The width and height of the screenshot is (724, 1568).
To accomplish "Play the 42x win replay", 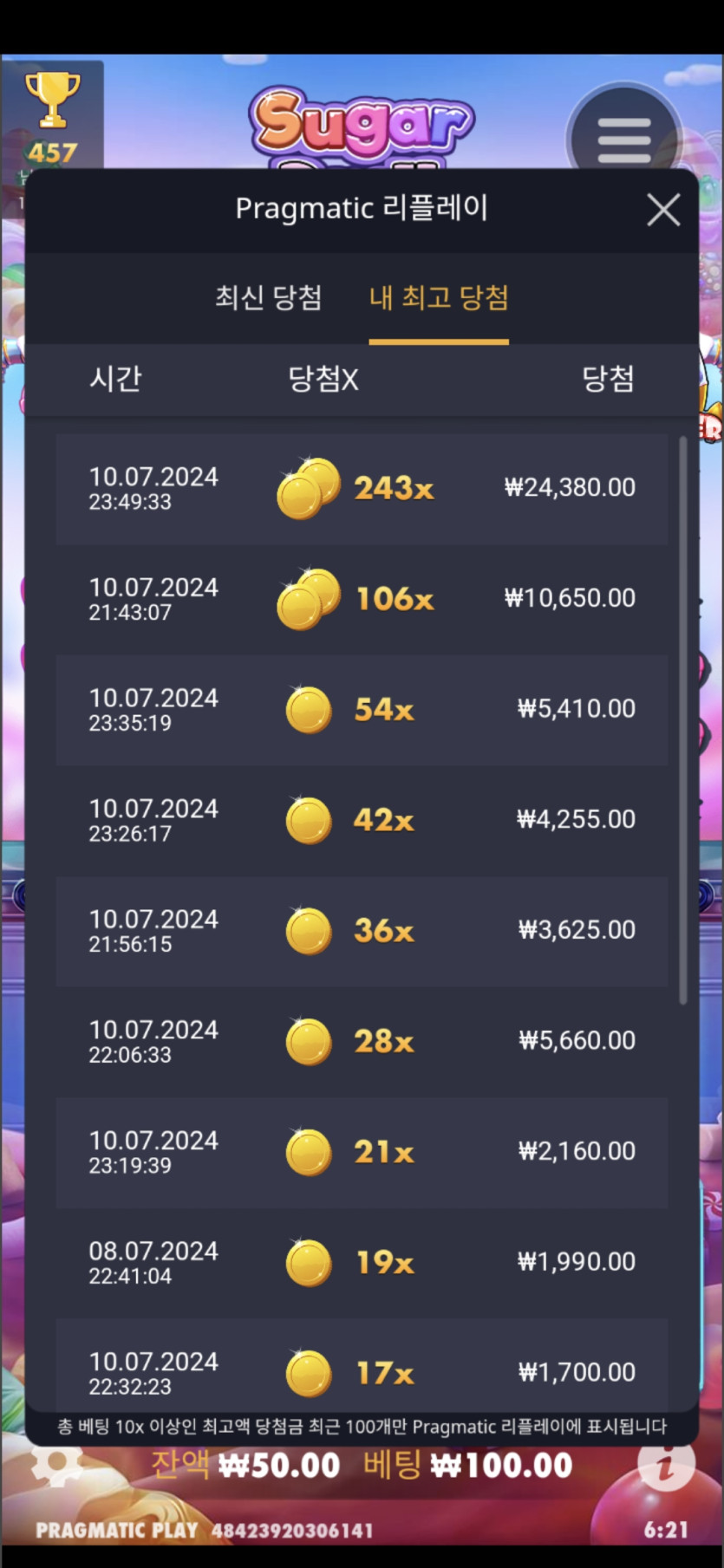I will tap(362, 820).
